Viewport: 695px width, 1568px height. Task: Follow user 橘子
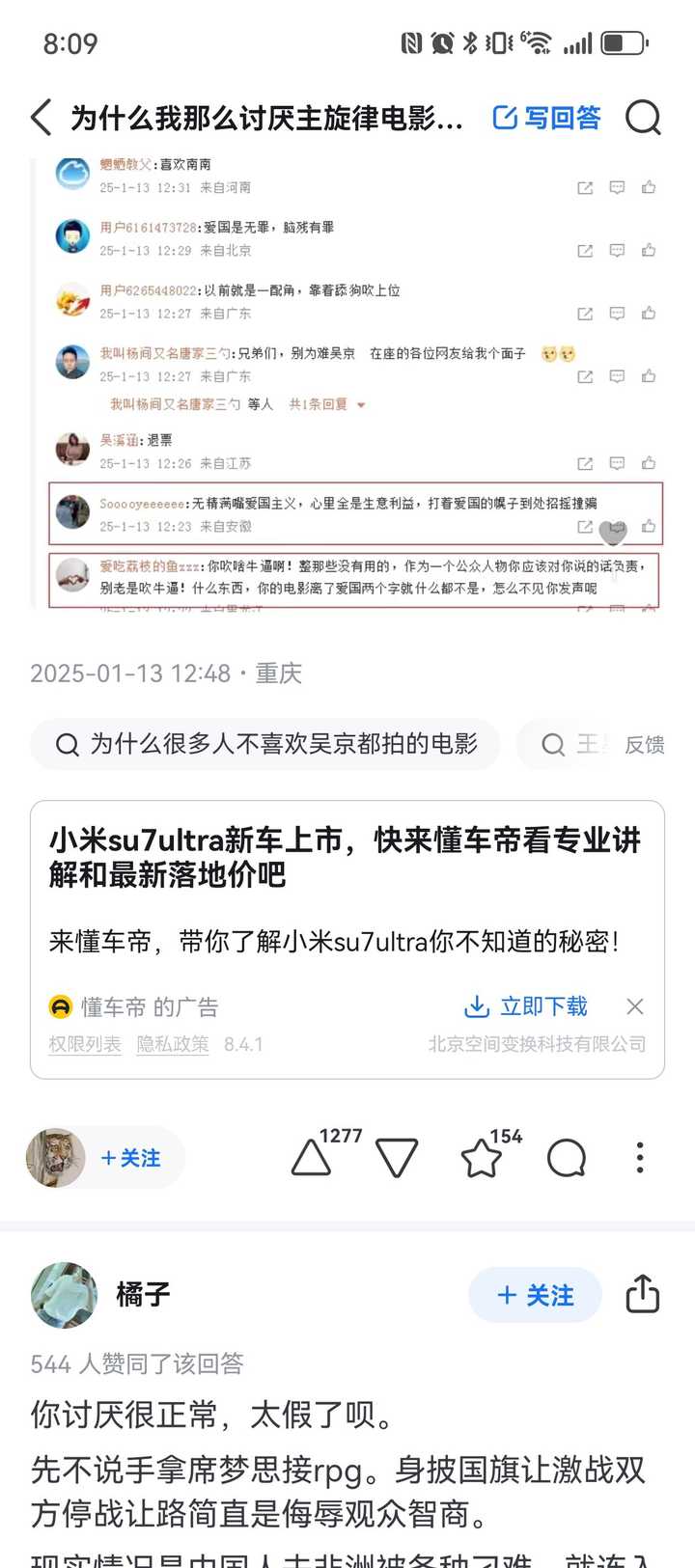pyautogui.click(x=535, y=1295)
